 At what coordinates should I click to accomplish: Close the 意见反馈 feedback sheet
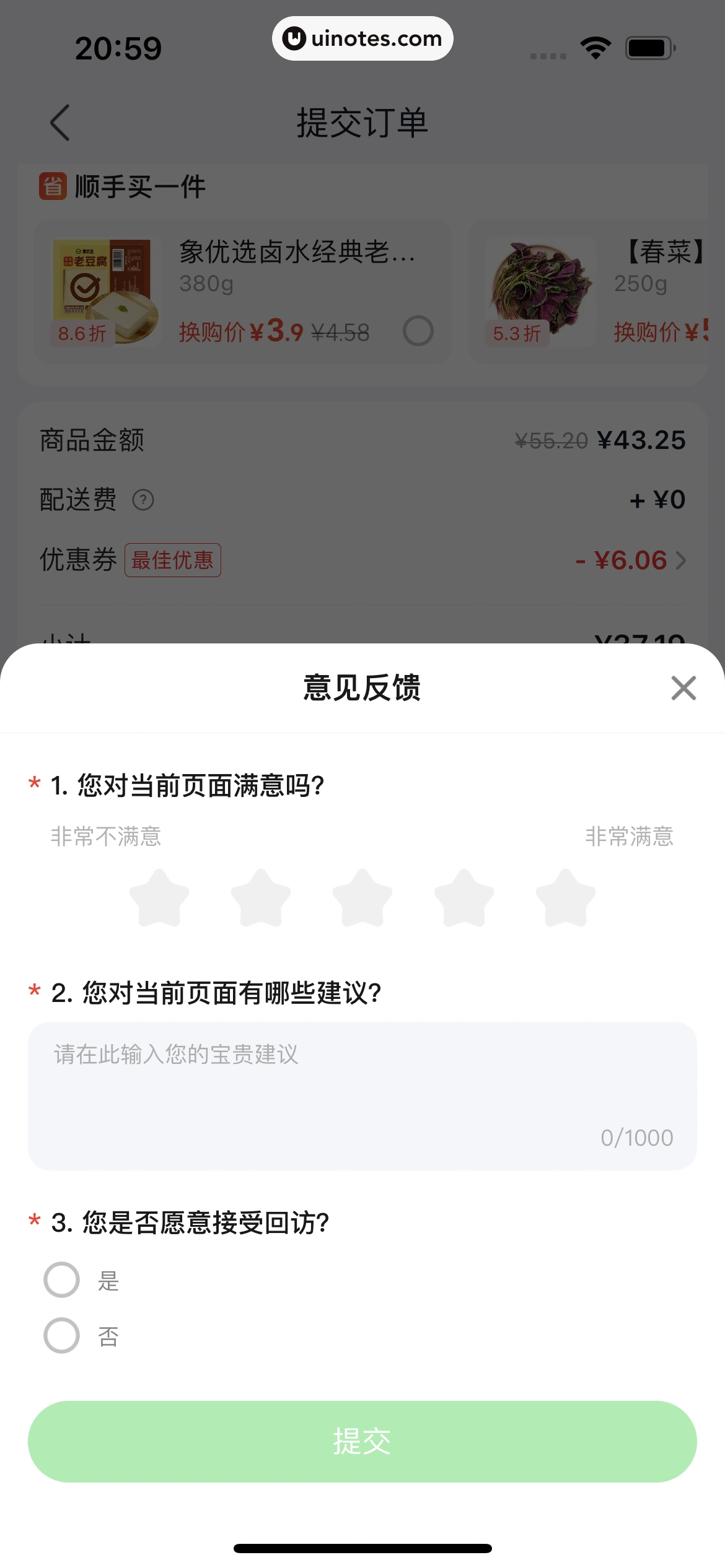pyautogui.click(x=683, y=688)
